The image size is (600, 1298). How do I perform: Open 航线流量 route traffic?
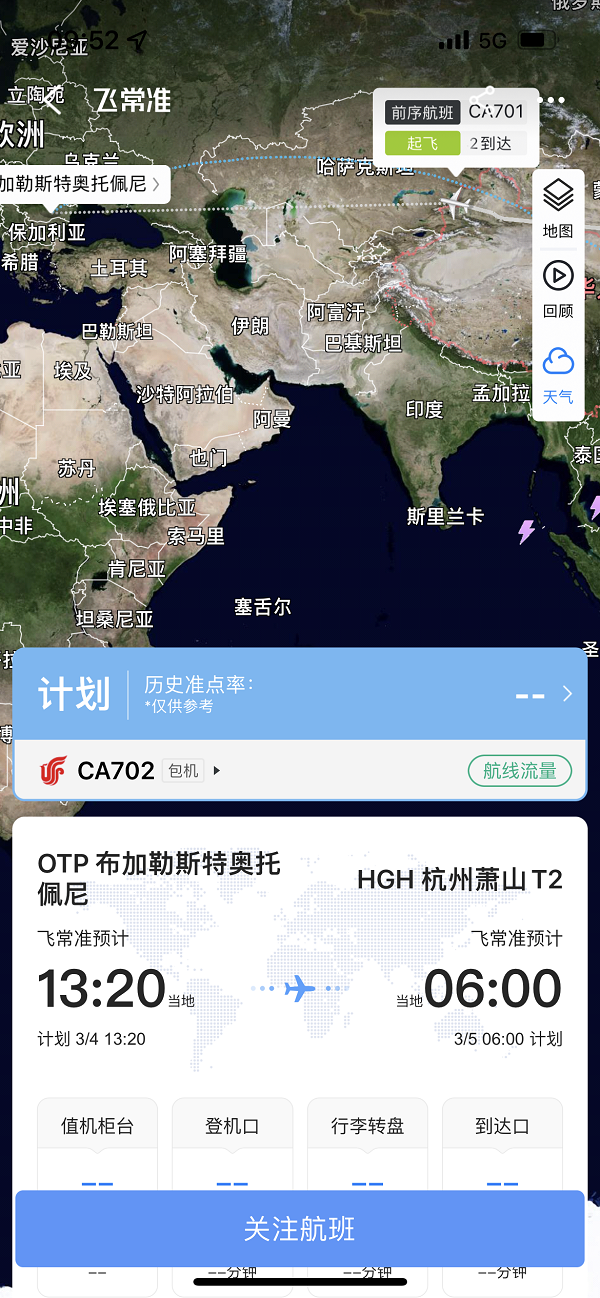coord(519,771)
